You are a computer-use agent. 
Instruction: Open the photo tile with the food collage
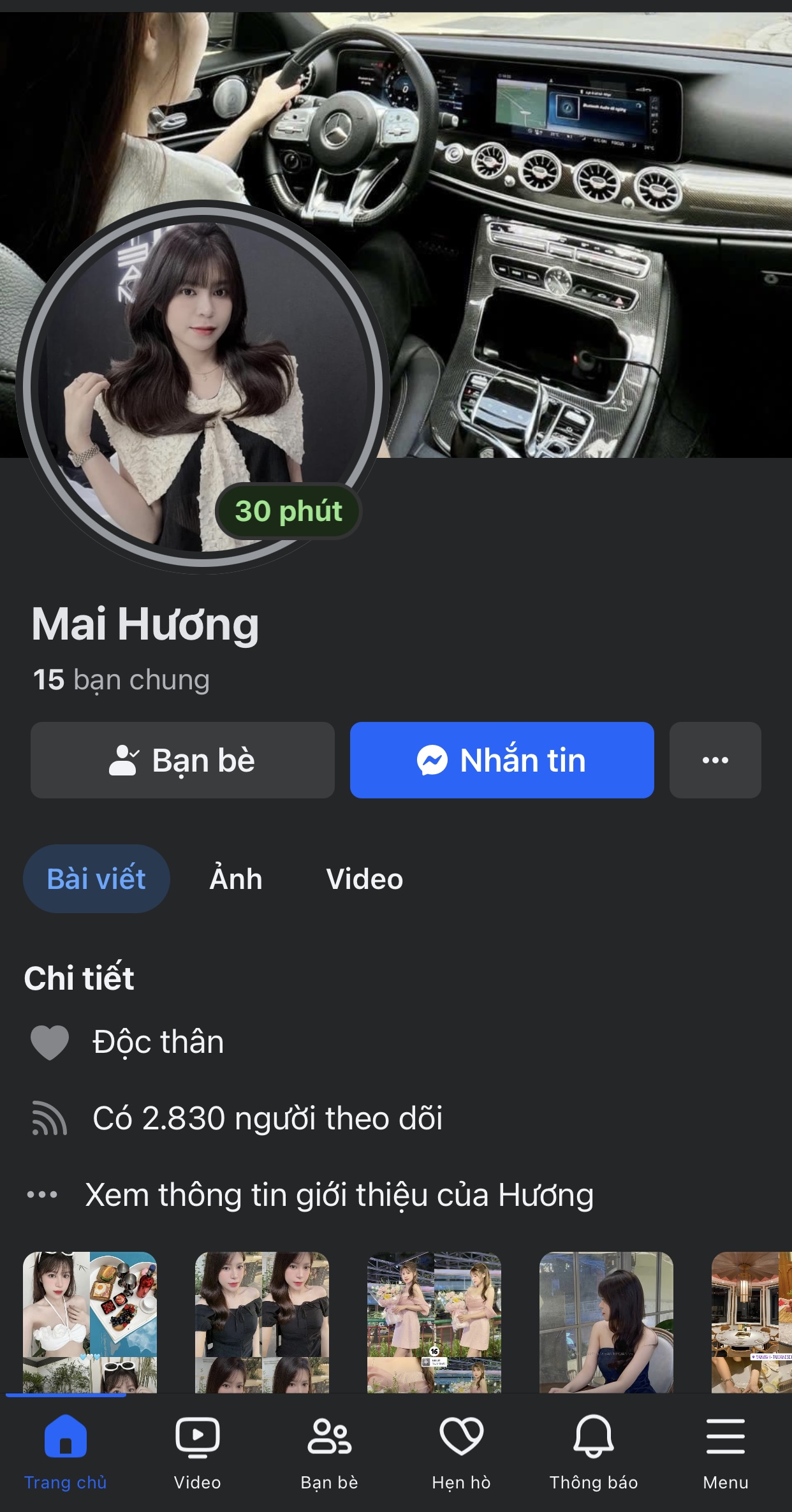pos(90,1321)
